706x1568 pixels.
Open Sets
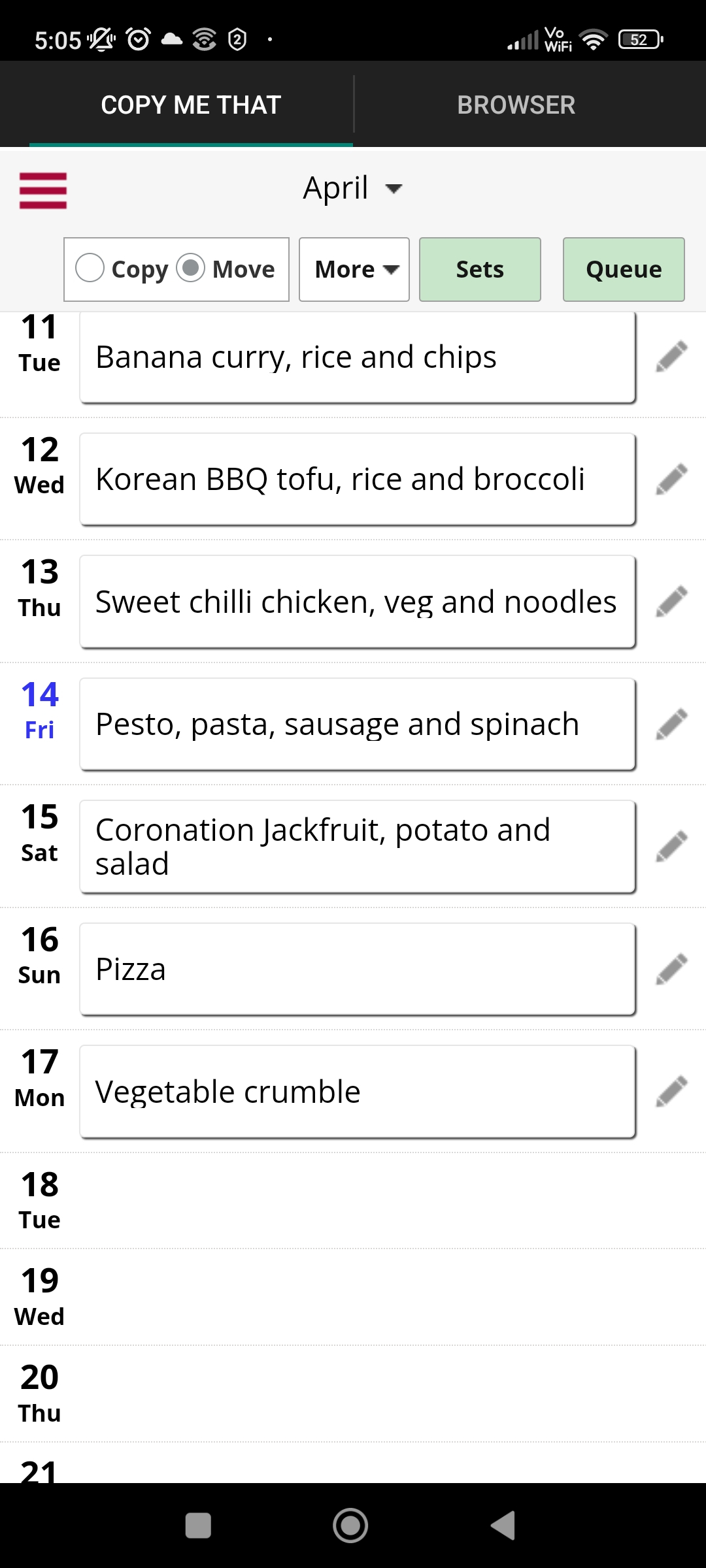(x=480, y=269)
